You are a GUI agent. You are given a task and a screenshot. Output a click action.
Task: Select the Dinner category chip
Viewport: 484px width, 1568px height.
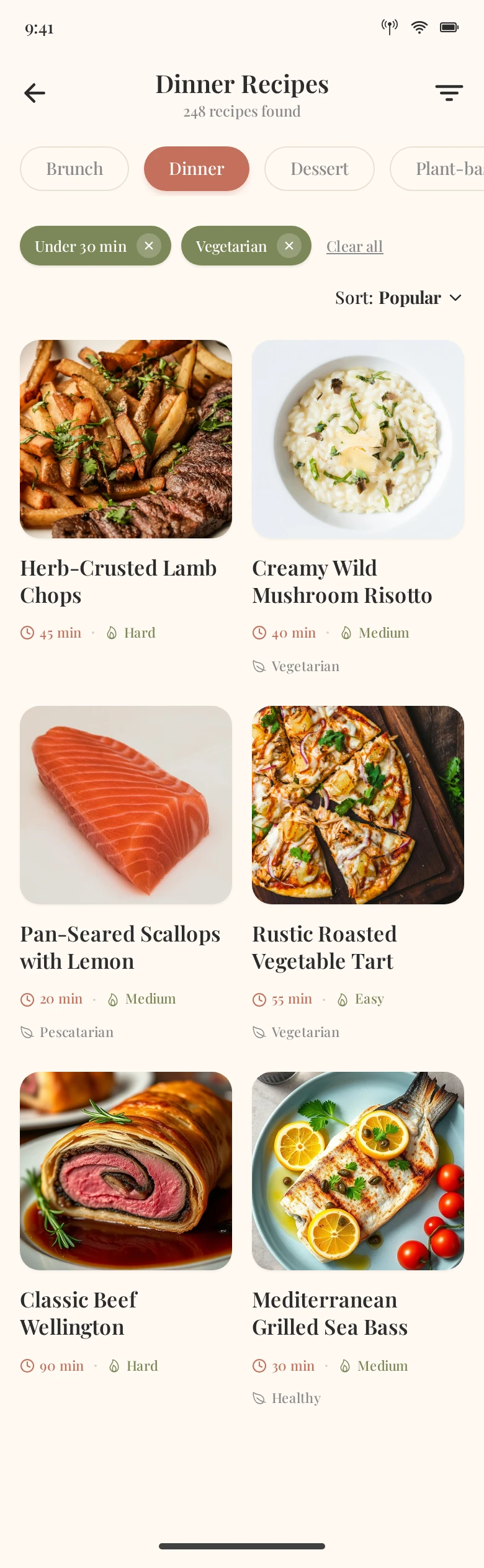196,169
